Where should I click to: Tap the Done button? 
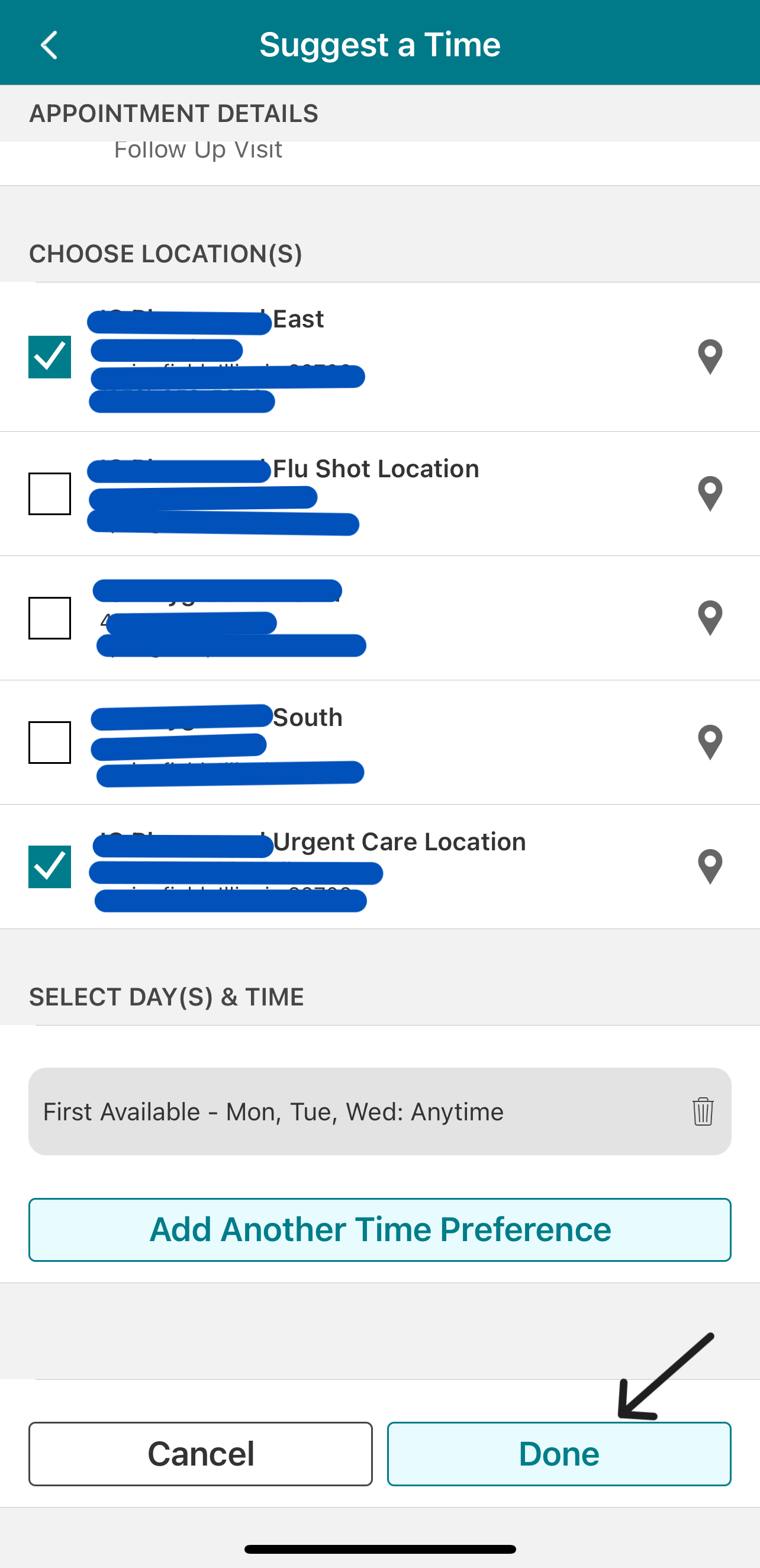coord(559,1454)
